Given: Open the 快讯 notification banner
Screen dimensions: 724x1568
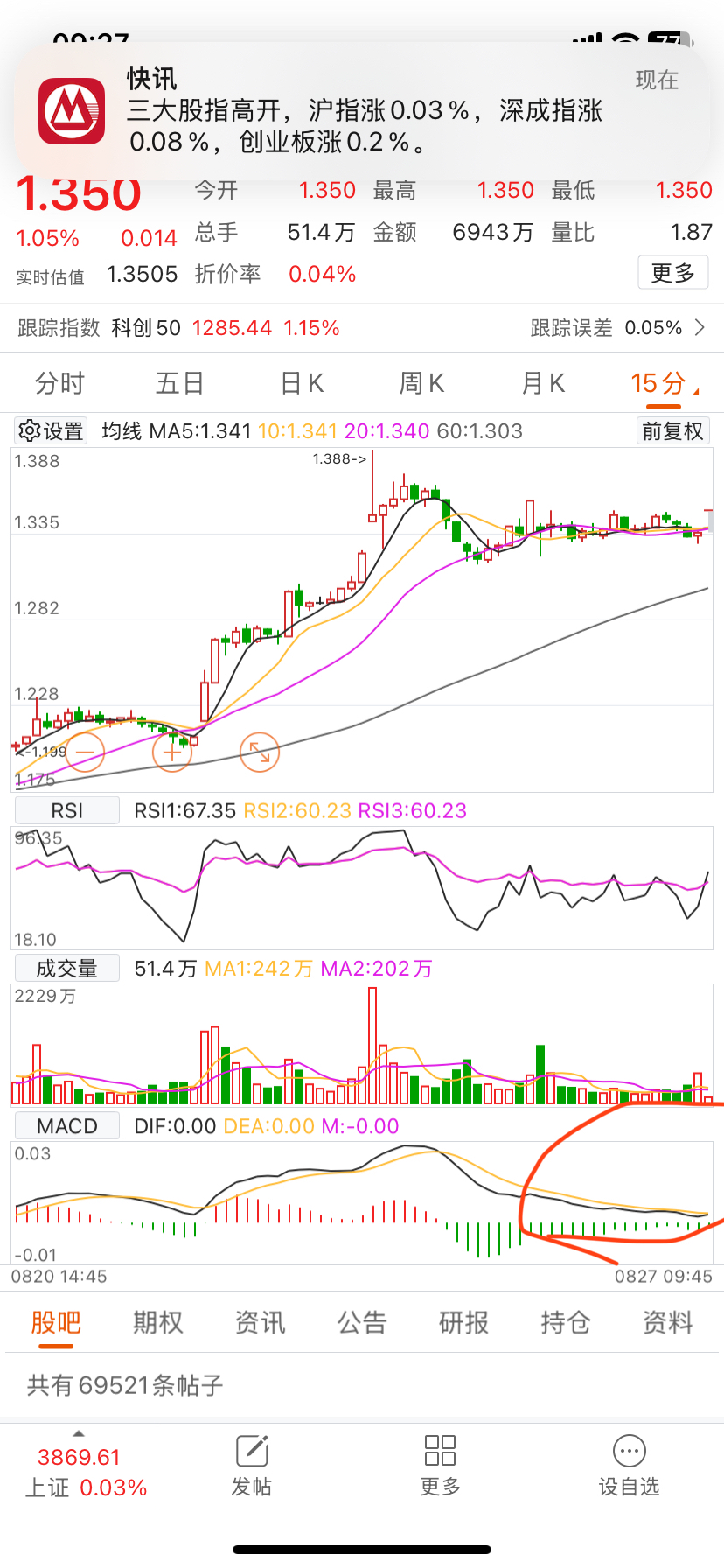Looking at the screenshot, I should pyautogui.click(x=362, y=111).
